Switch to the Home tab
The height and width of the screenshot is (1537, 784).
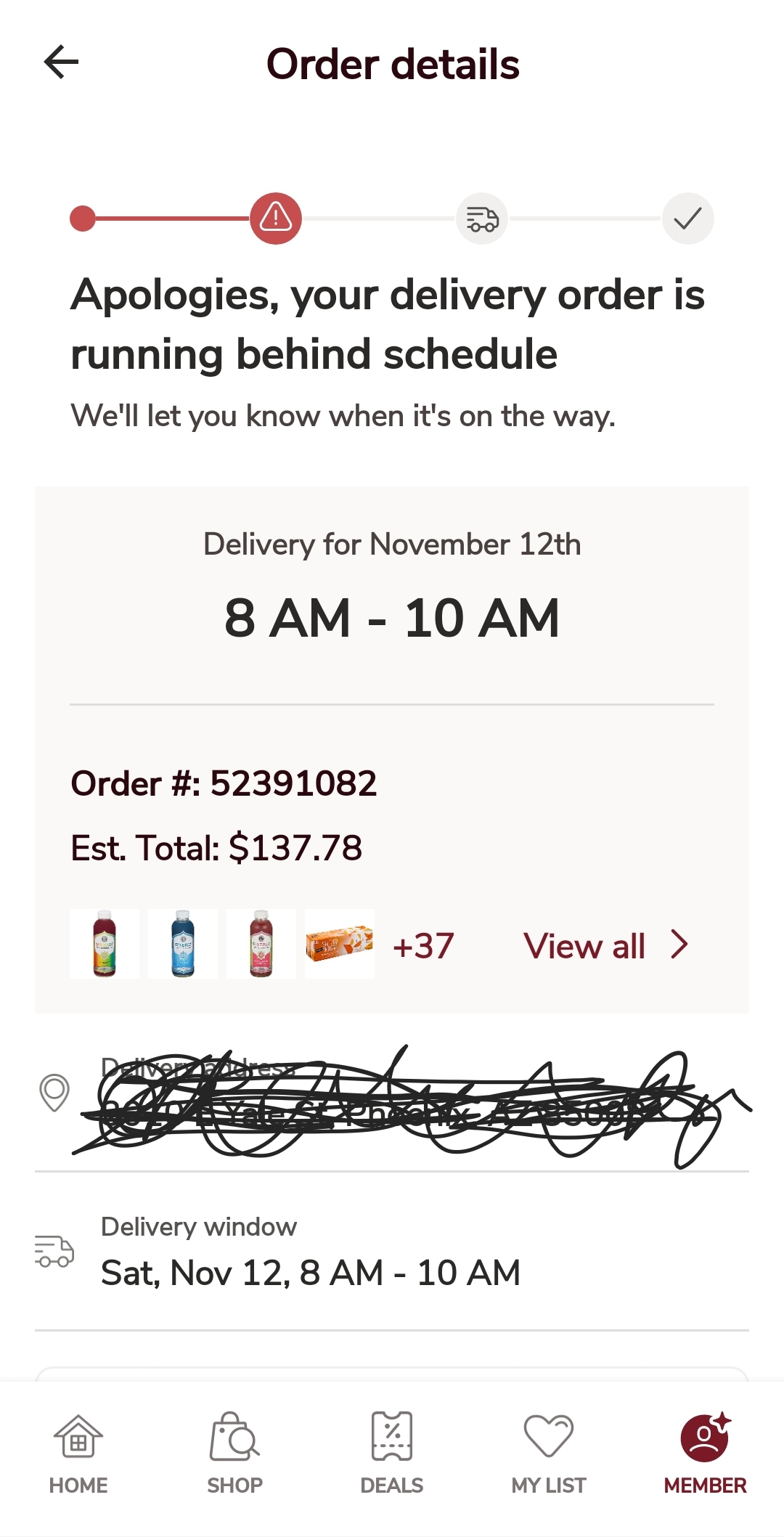pyautogui.click(x=78, y=1454)
